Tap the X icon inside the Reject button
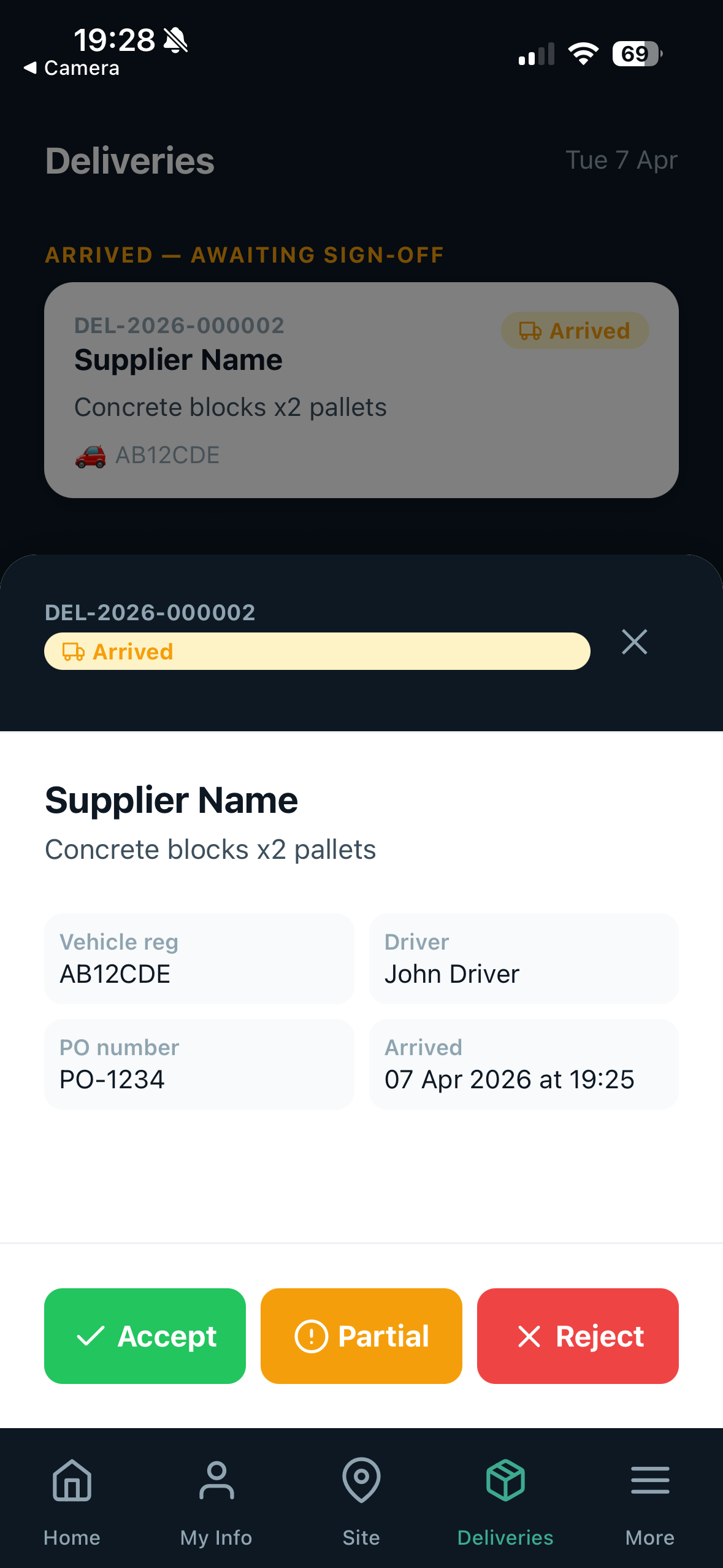The width and height of the screenshot is (723, 1568). [530, 1335]
